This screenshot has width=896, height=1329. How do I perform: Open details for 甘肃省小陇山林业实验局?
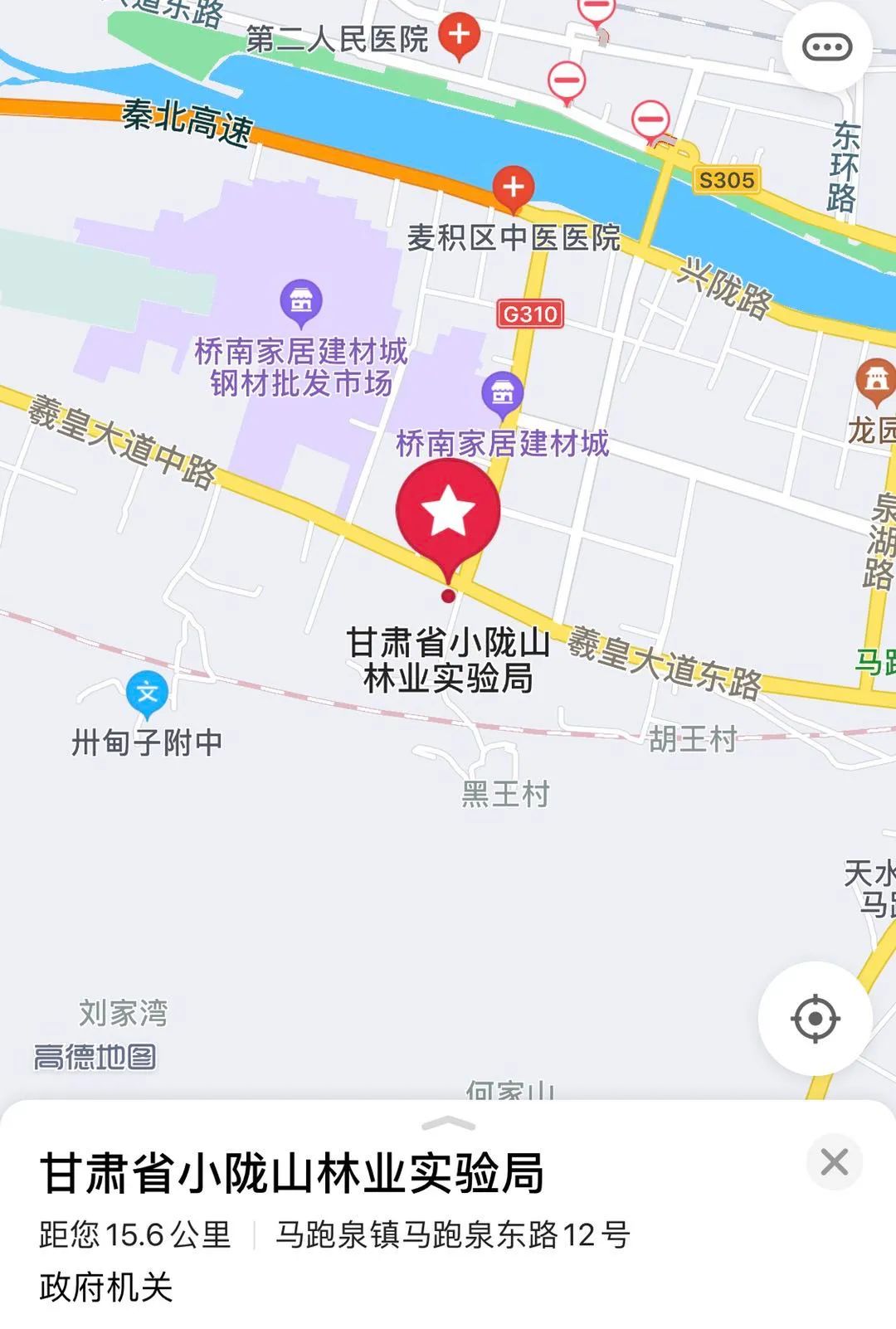[292, 1173]
